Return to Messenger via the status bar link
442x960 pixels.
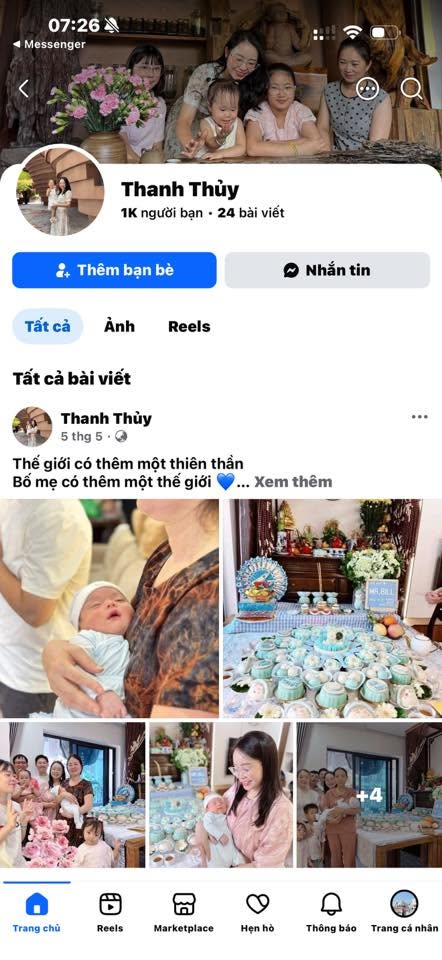click(x=49, y=44)
